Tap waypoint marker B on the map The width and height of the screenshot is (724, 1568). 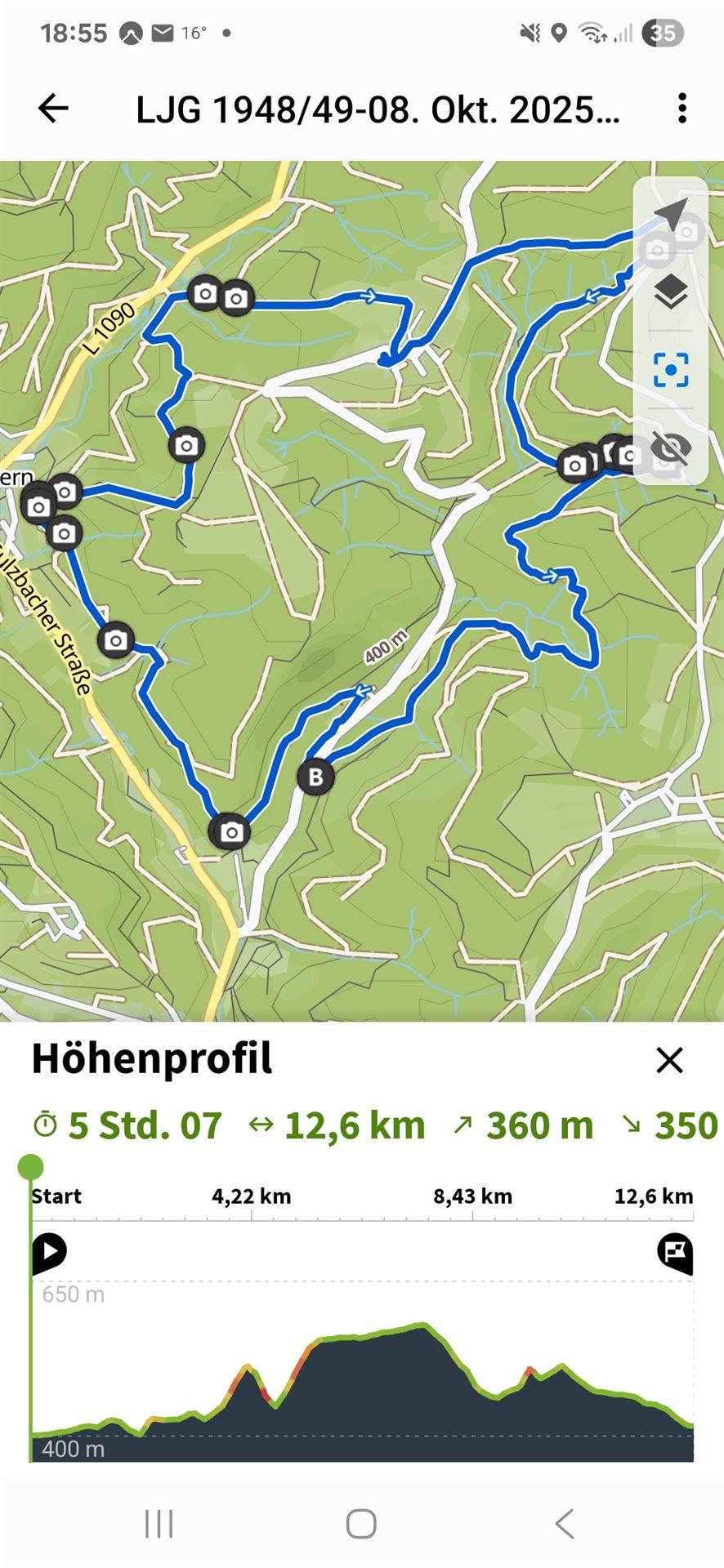[315, 776]
